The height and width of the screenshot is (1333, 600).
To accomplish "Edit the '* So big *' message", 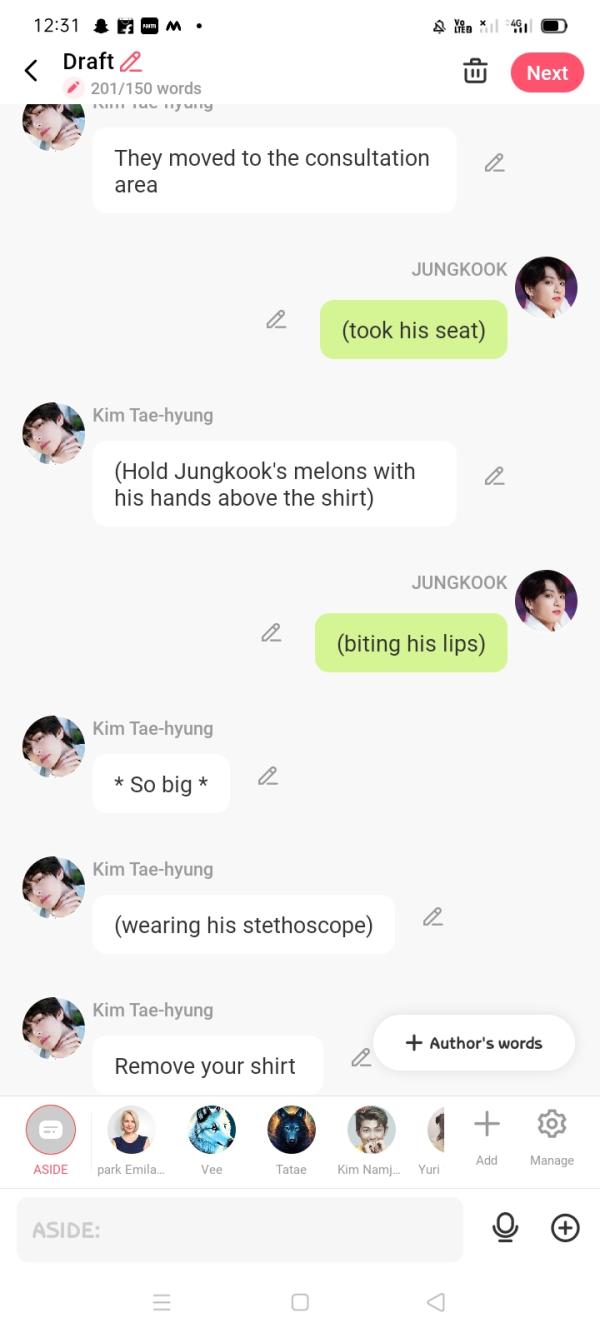I will click(267, 776).
